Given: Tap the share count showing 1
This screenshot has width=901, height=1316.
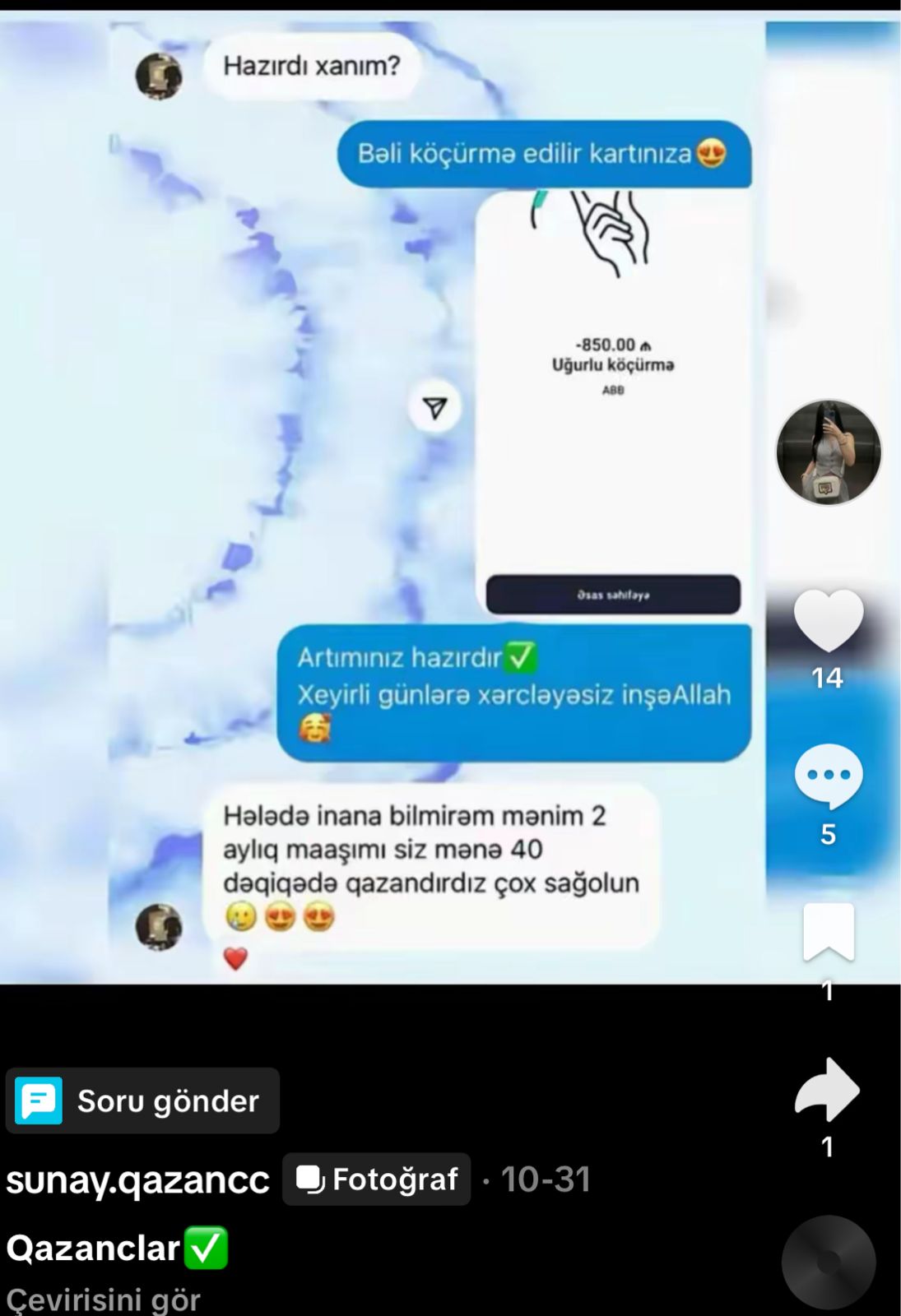Looking at the screenshot, I should [826, 1145].
